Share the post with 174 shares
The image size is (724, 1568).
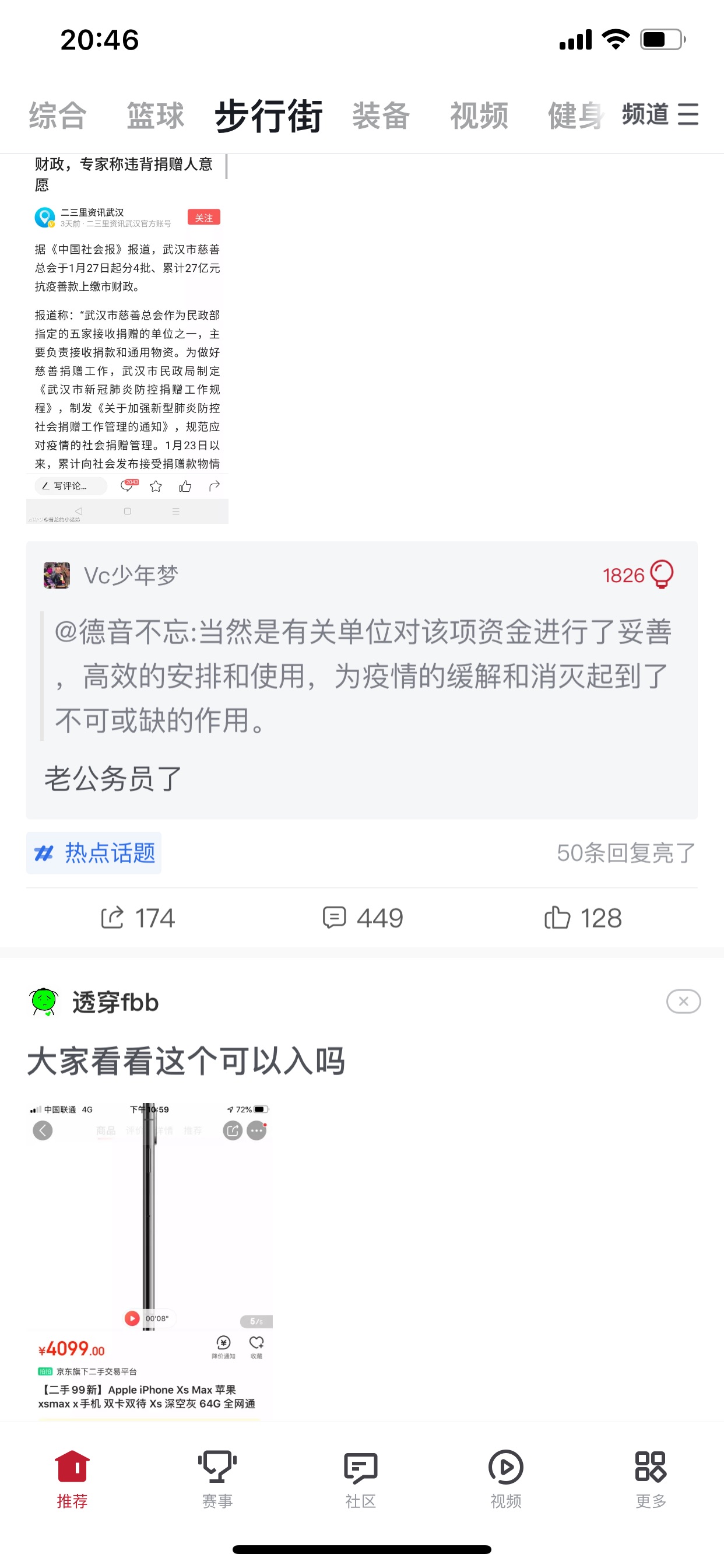point(138,918)
